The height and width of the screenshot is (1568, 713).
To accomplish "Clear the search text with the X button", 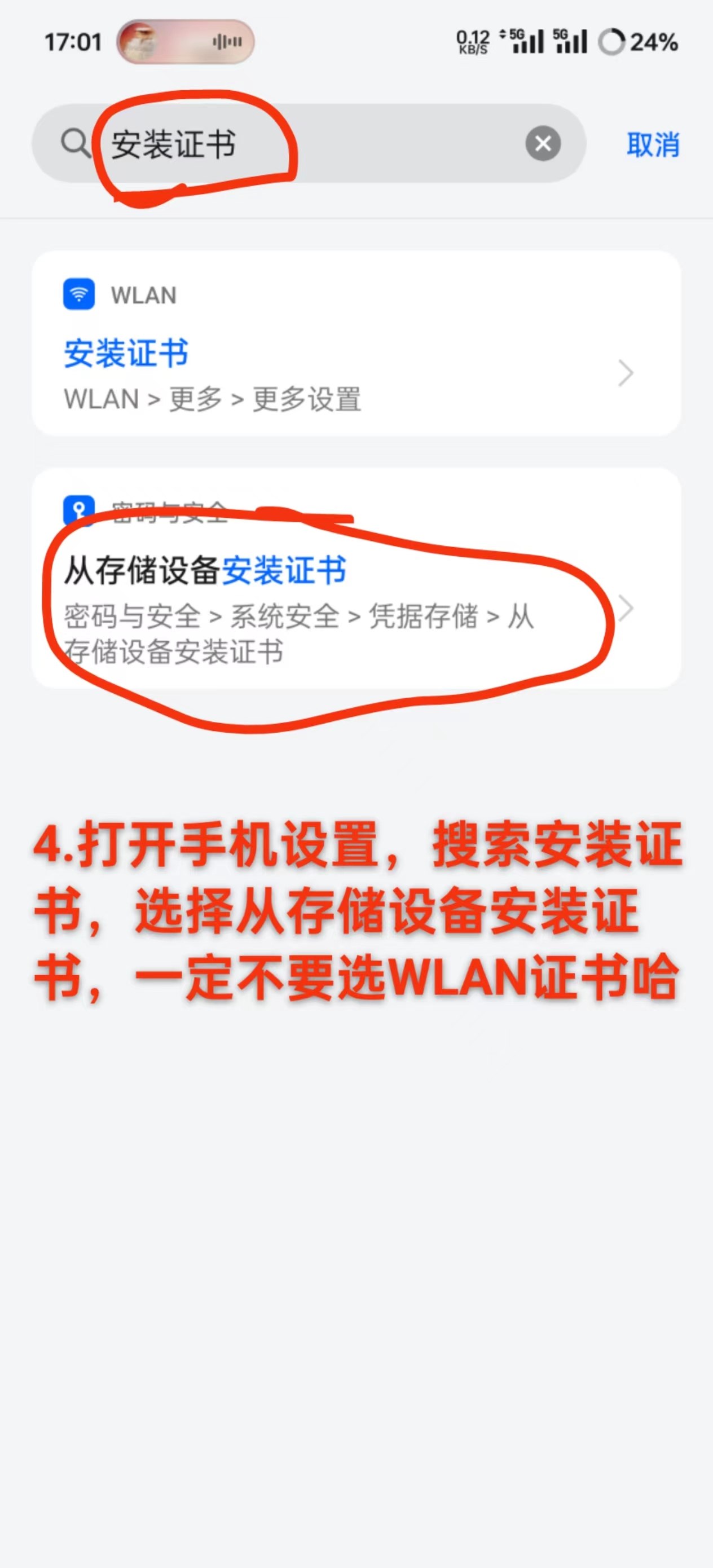I will point(543,144).
